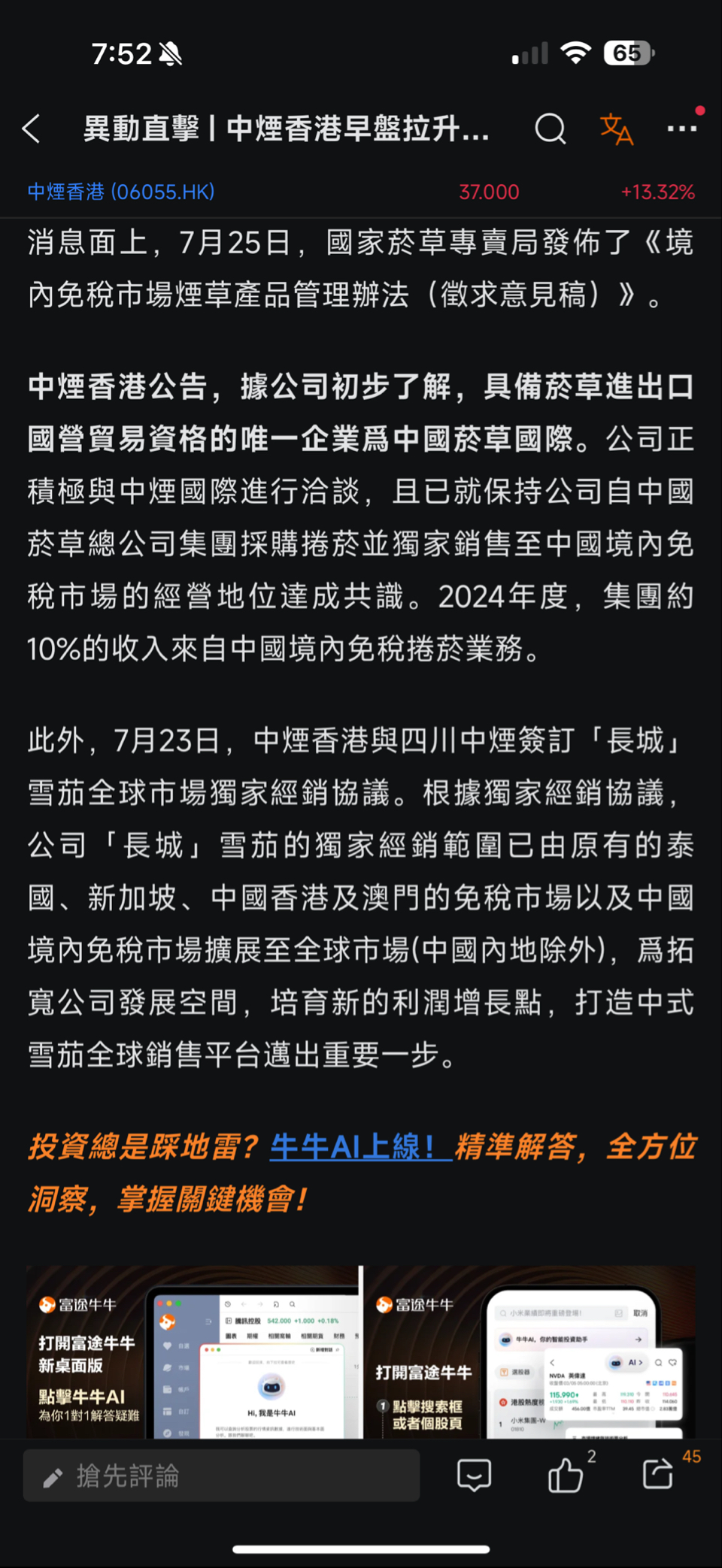Like this article with the thumbs-up
Image resolution: width=722 pixels, height=1568 pixels.
click(x=566, y=1476)
